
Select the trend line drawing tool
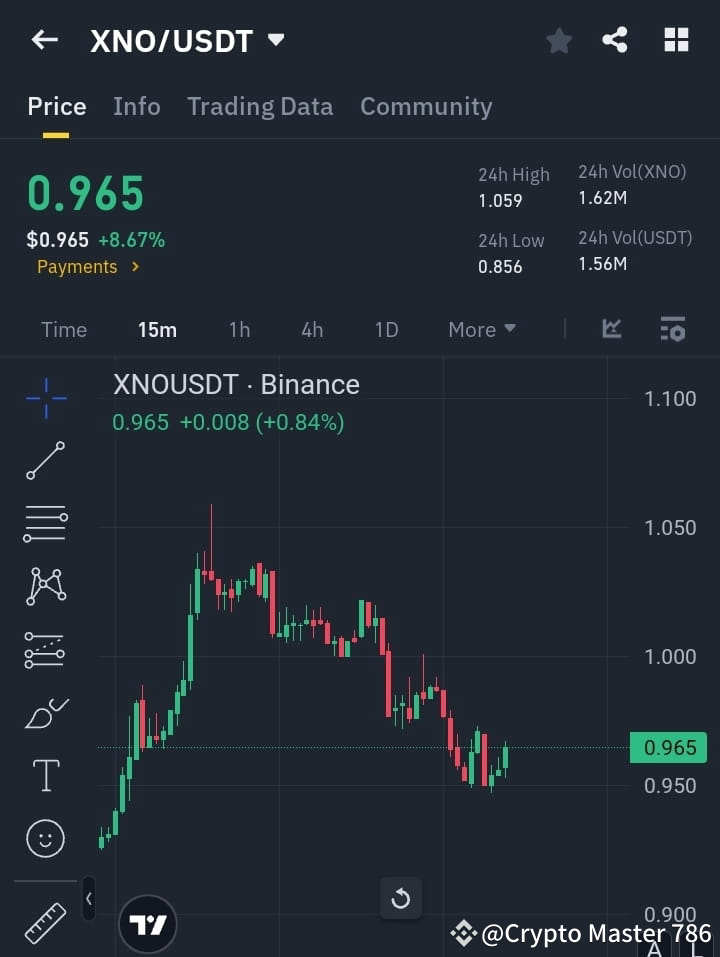pos(45,461)
